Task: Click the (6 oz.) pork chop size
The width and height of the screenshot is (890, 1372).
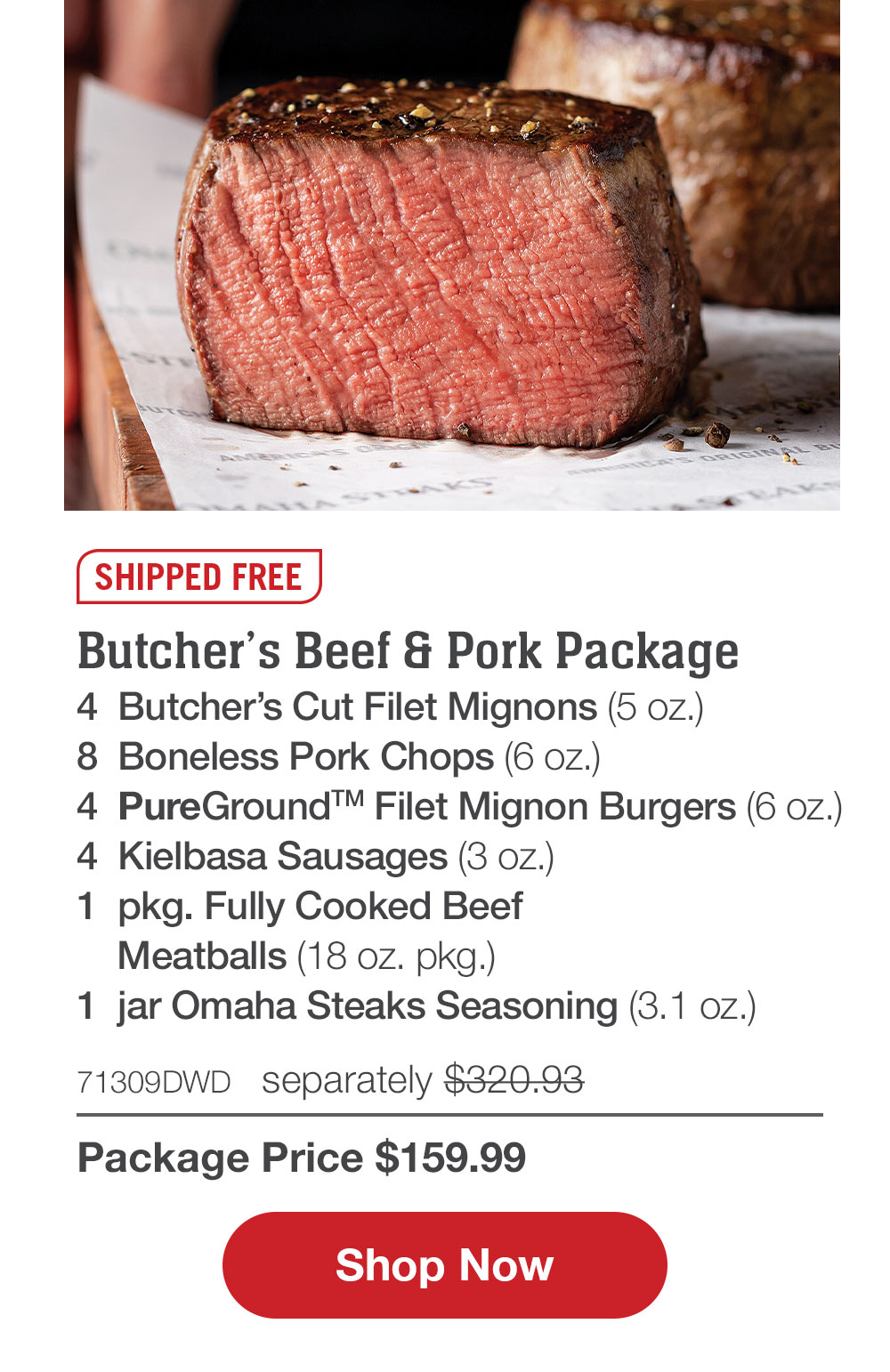Action: click(554, 758)
